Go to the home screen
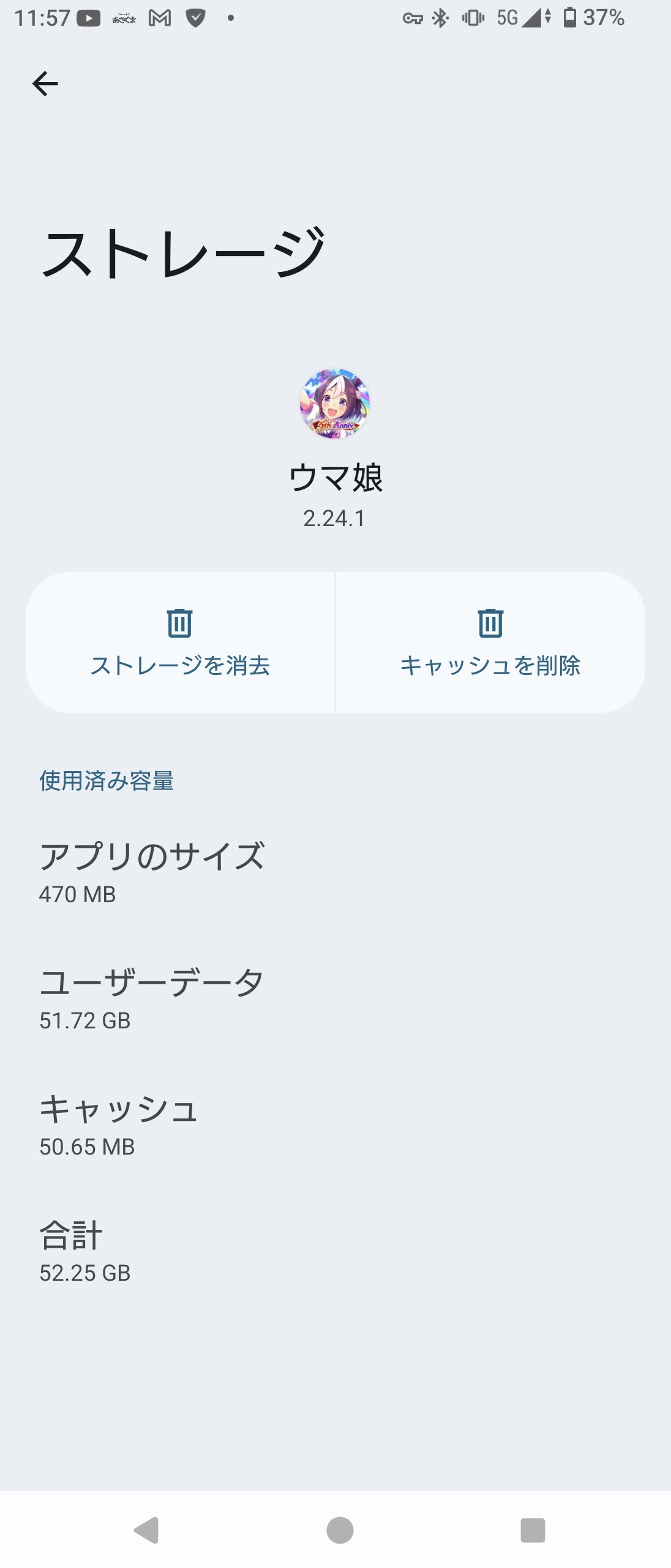The height and width of the screenshot is (1568, 671). coord(340,1530)
